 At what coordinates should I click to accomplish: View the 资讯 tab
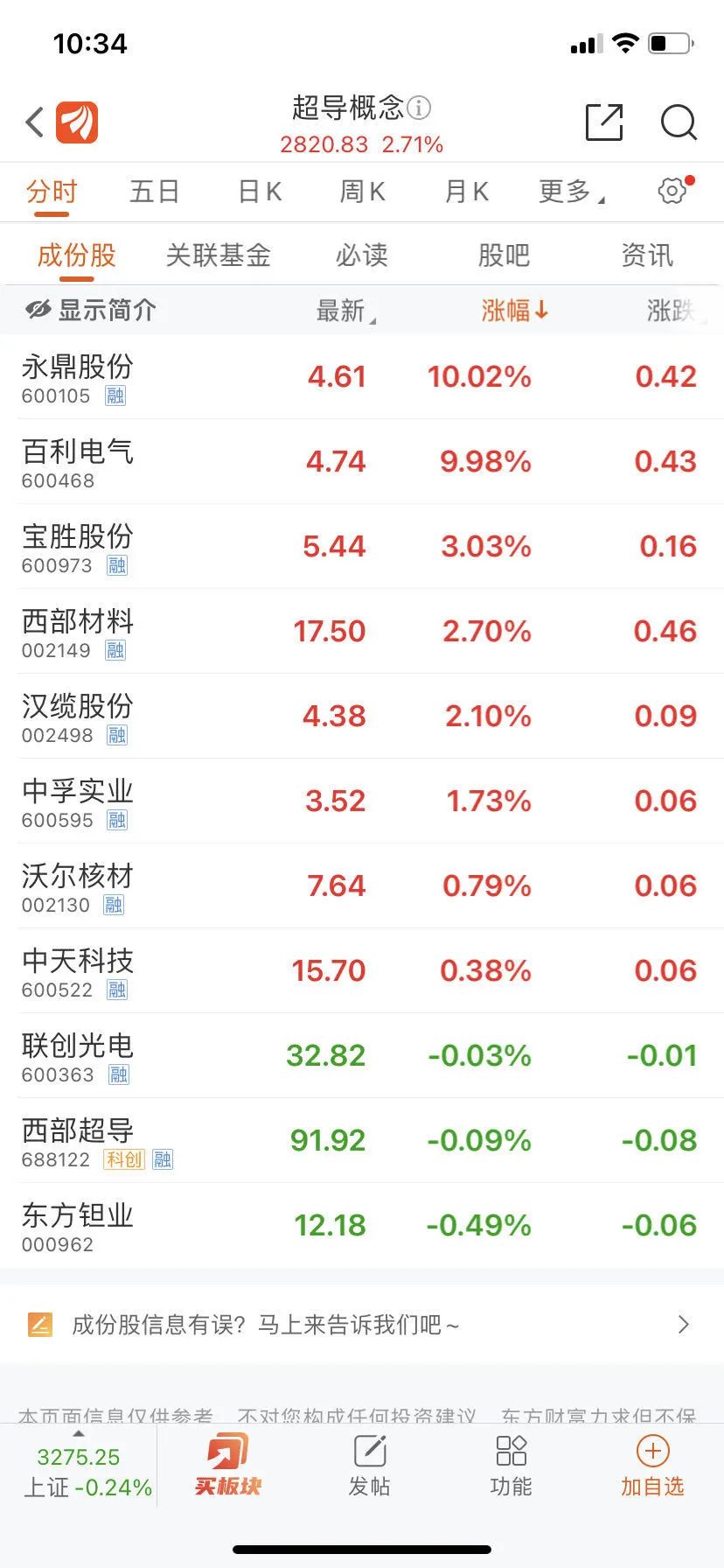(x=647, y=255)
